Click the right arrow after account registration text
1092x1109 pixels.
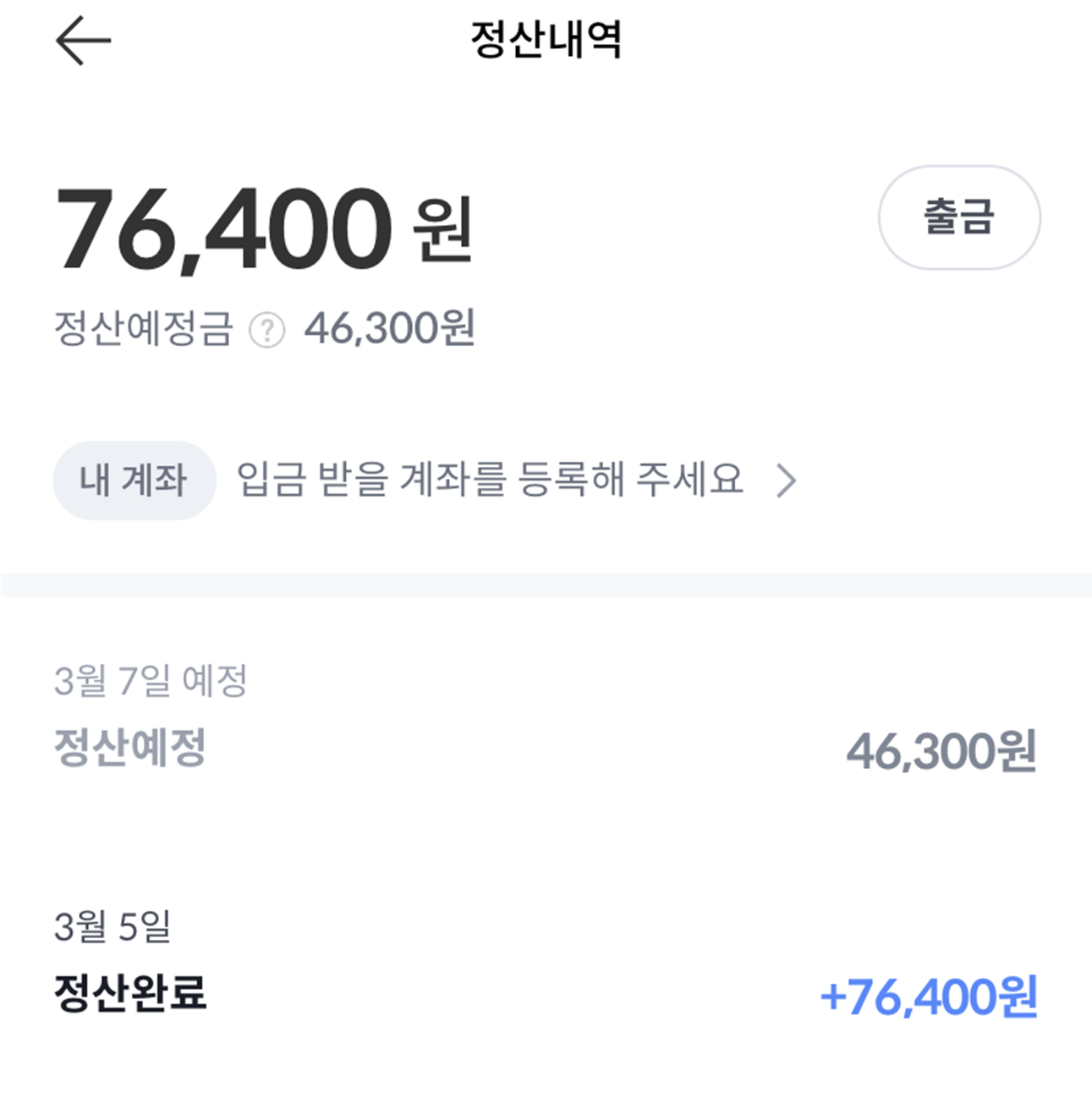click(x=788, y=480)
